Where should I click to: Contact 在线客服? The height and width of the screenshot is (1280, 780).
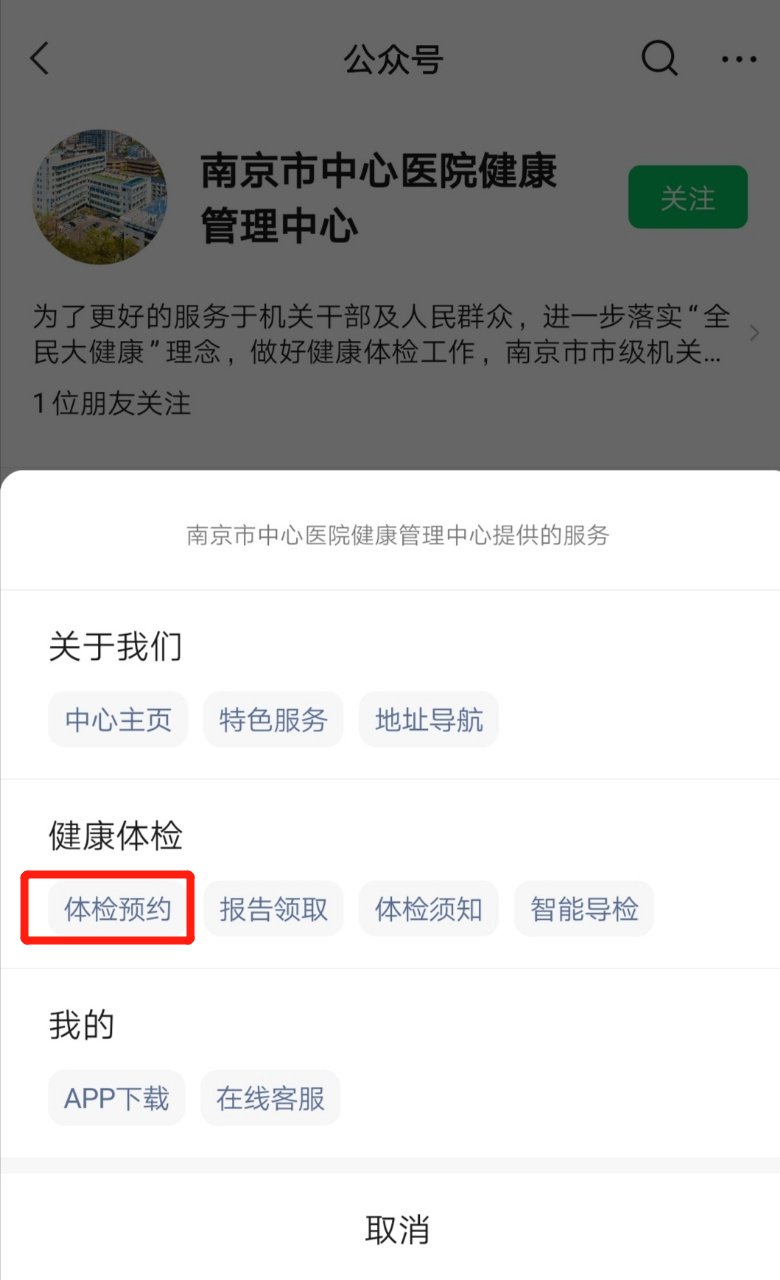pyautogui.click(x=270, y=1098)
